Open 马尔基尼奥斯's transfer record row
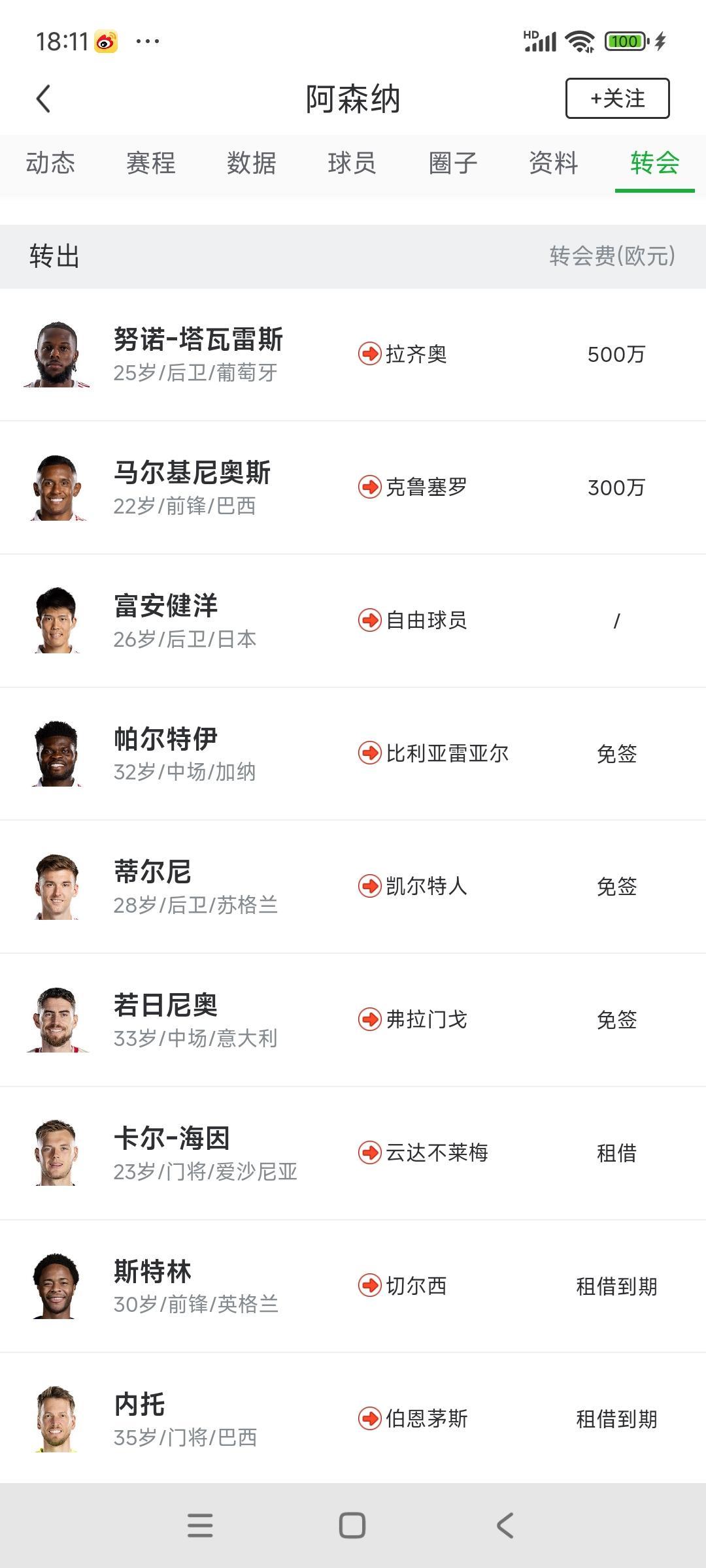This screenshot has height=1568, width=706. [x=353, y=488]
